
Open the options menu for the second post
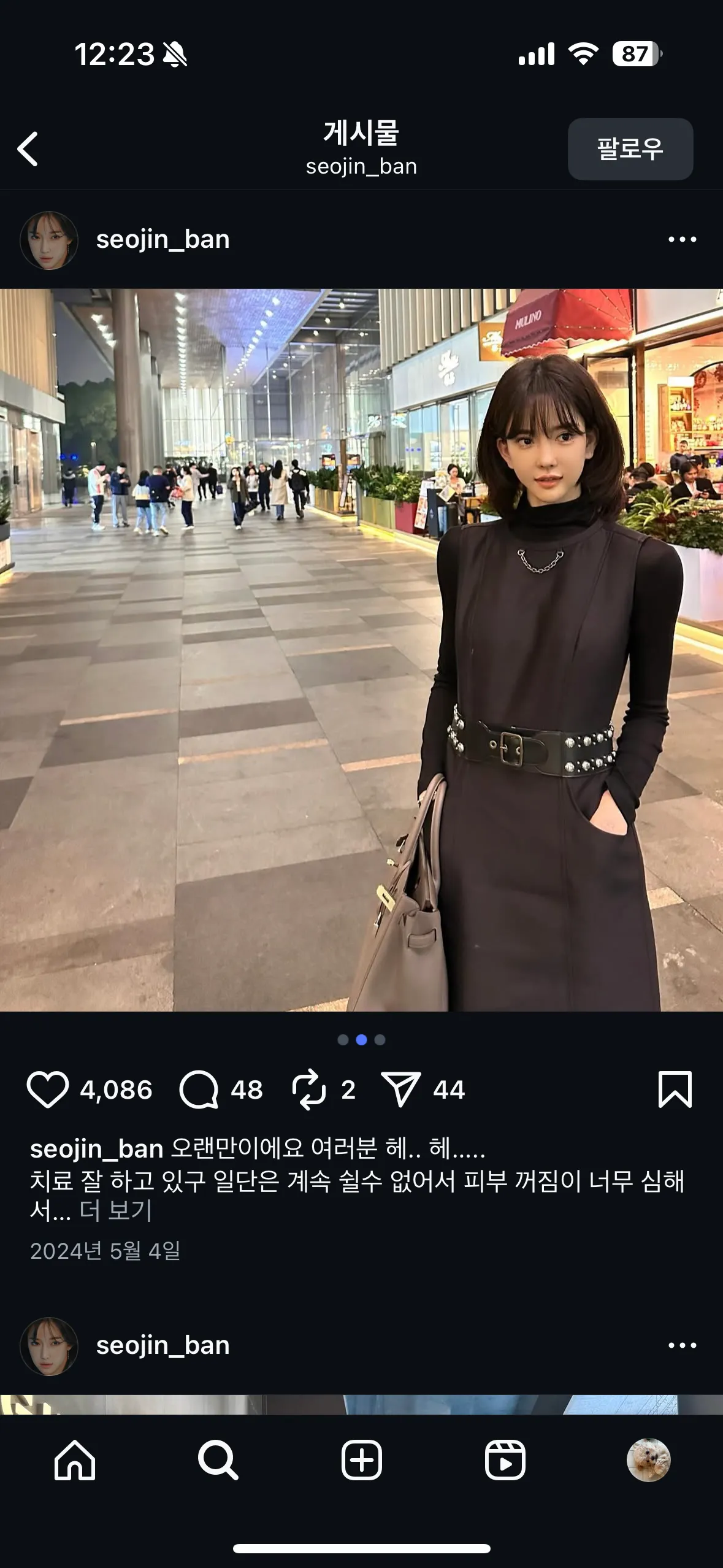[x=682, y=1345]
